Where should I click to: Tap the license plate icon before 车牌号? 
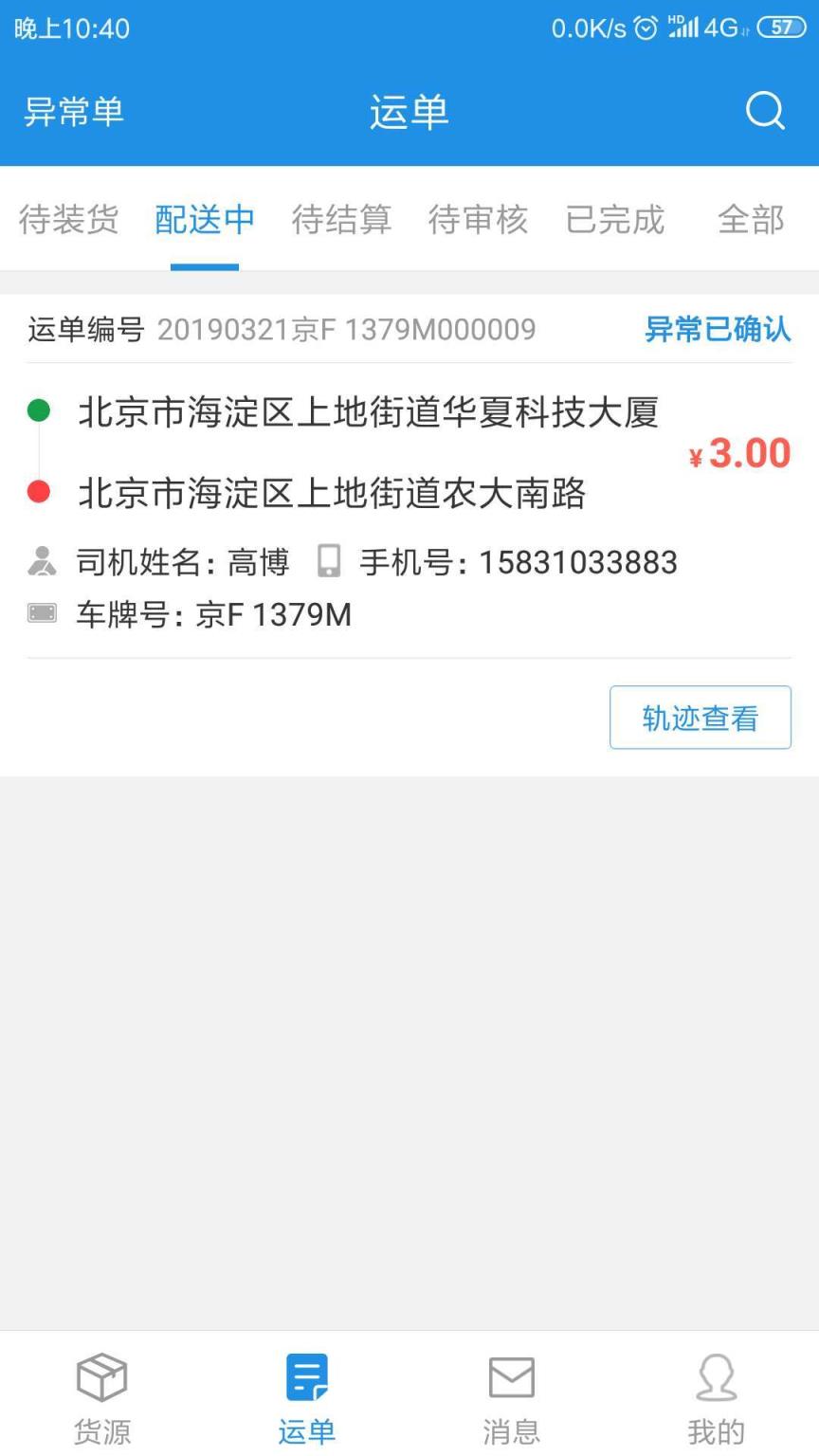tap(42, 612)
